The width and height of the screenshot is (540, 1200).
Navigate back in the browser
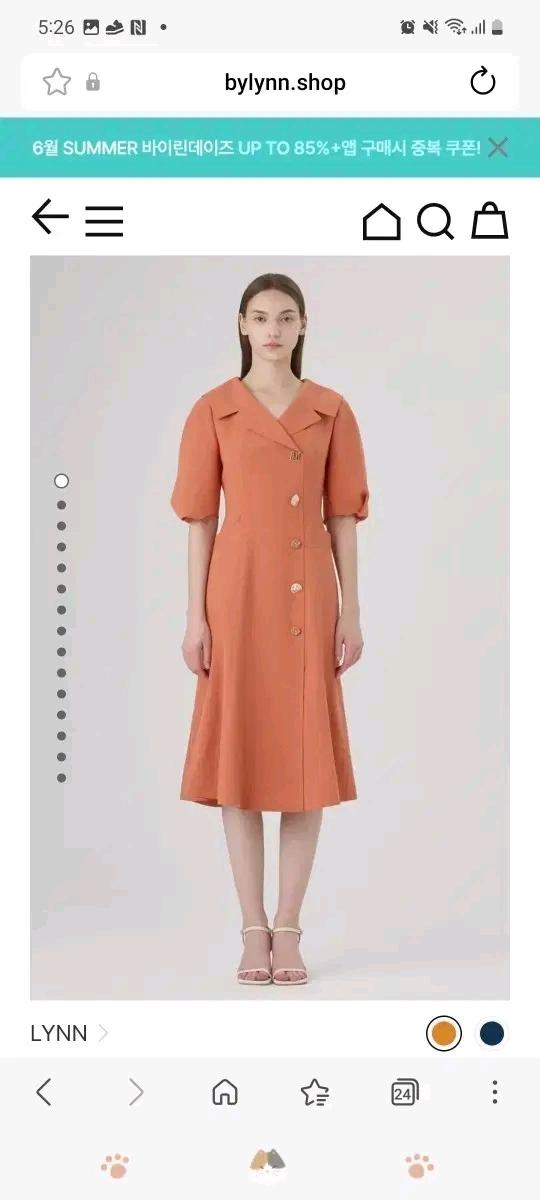click(44, 1092)
